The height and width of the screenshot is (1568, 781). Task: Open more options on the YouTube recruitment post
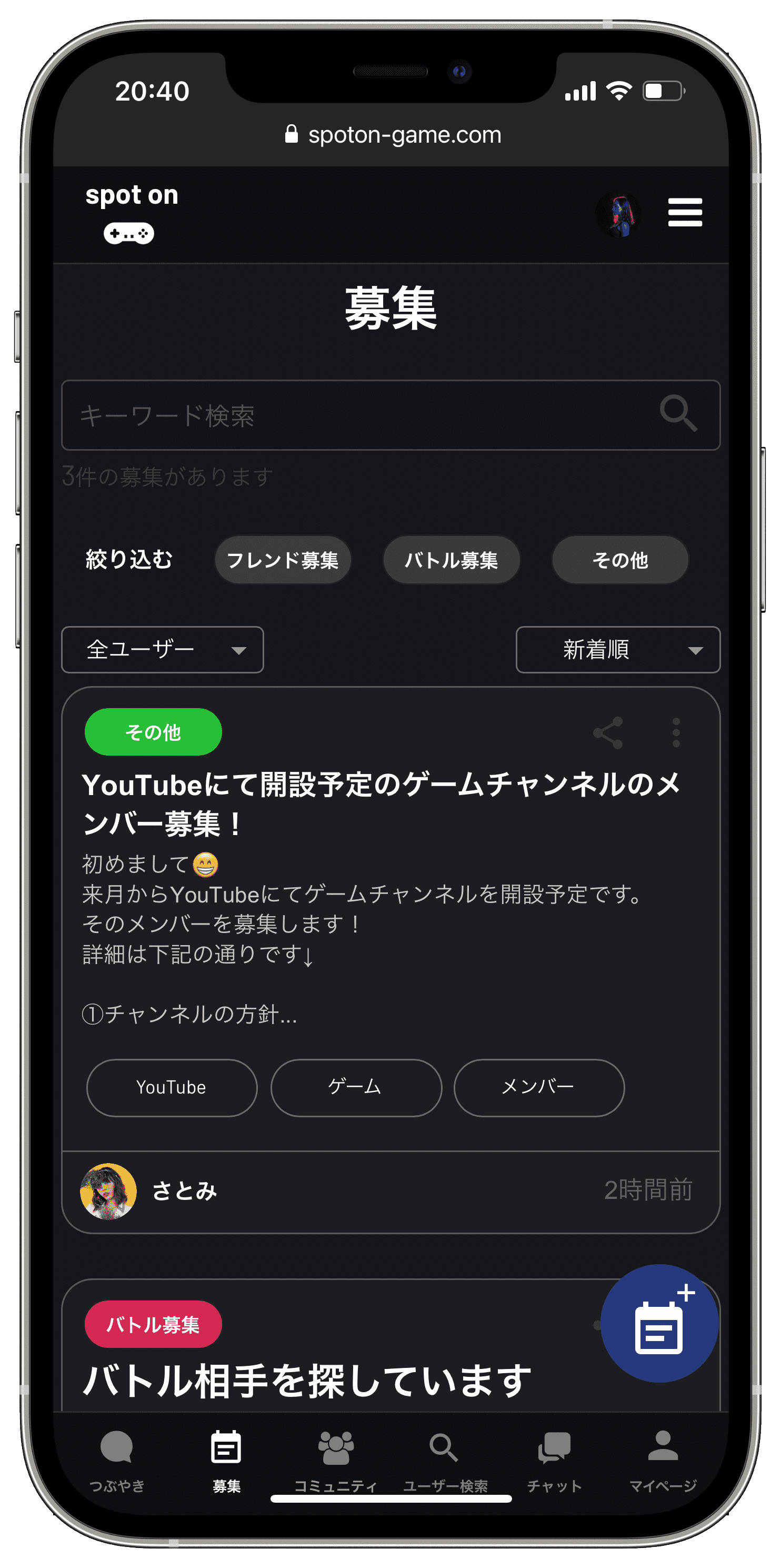tap(676, 732)
